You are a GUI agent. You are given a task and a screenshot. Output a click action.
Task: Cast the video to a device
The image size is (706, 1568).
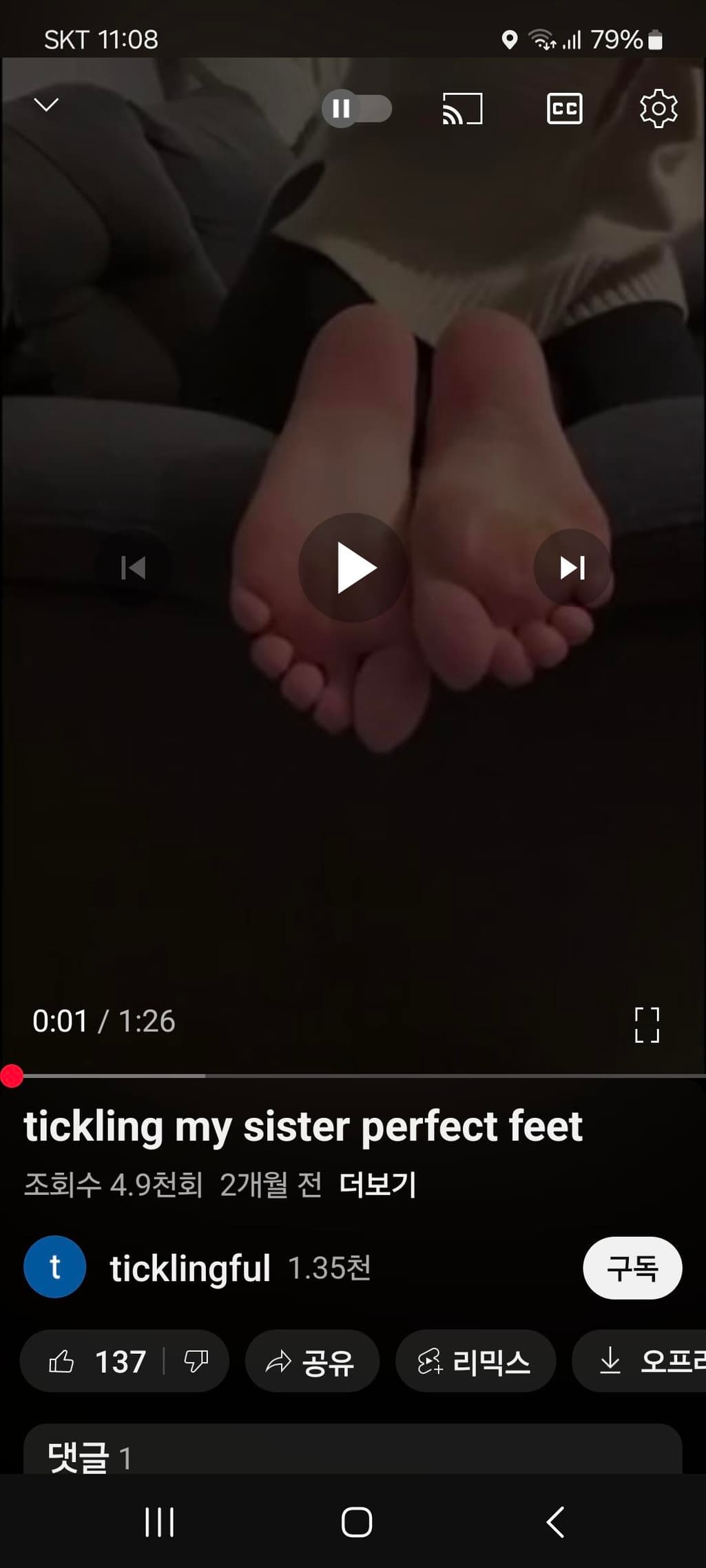click(x=461, y=109)
